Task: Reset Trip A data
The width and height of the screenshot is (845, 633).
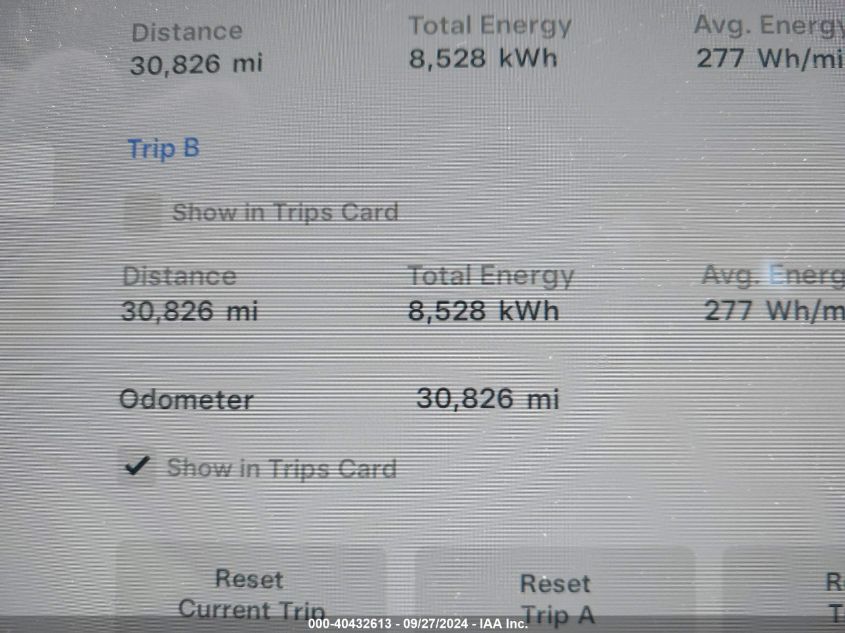Action: pos(556,596)
